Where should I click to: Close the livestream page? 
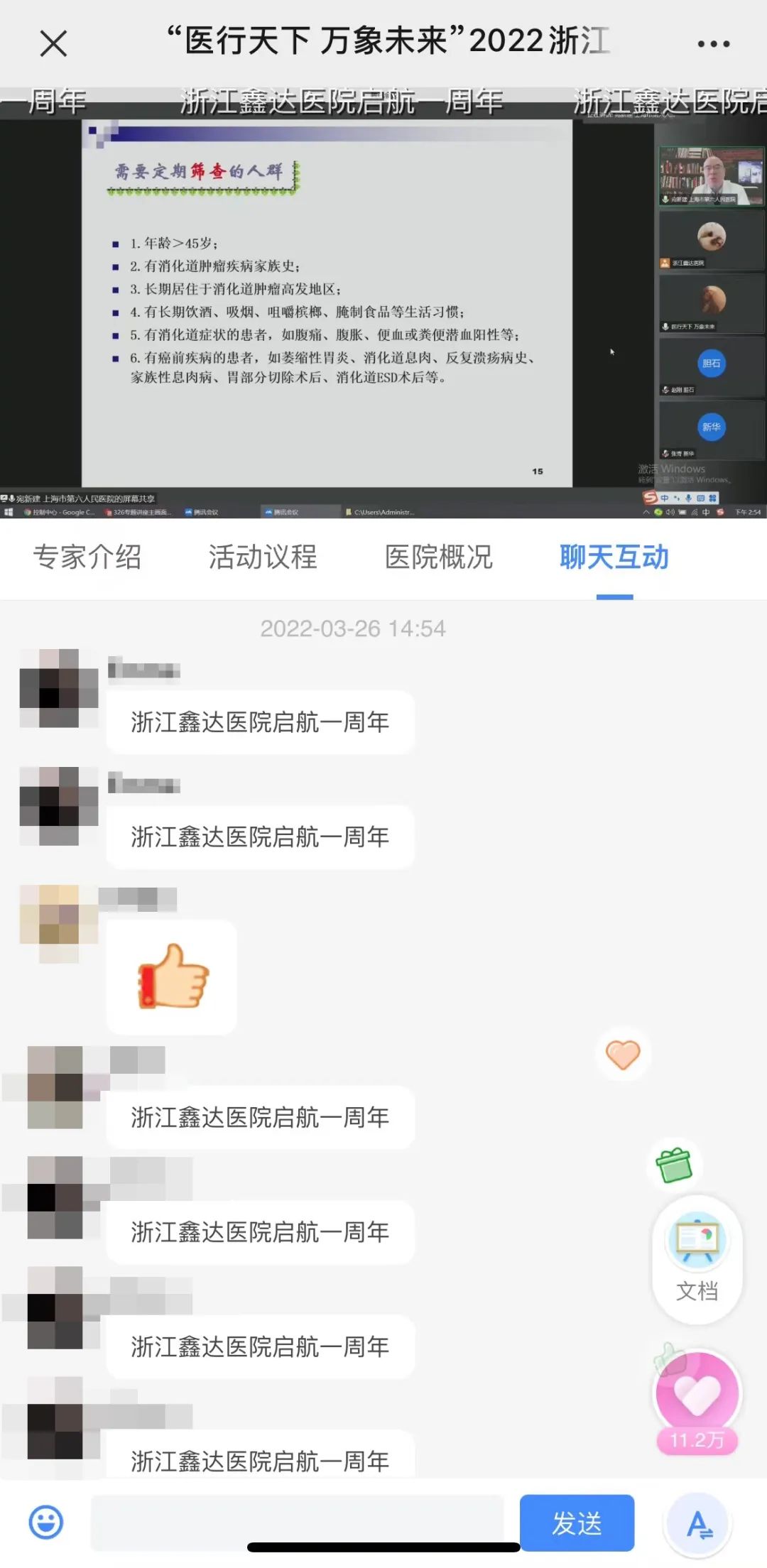pyautogui.click(x=53, y=44)
